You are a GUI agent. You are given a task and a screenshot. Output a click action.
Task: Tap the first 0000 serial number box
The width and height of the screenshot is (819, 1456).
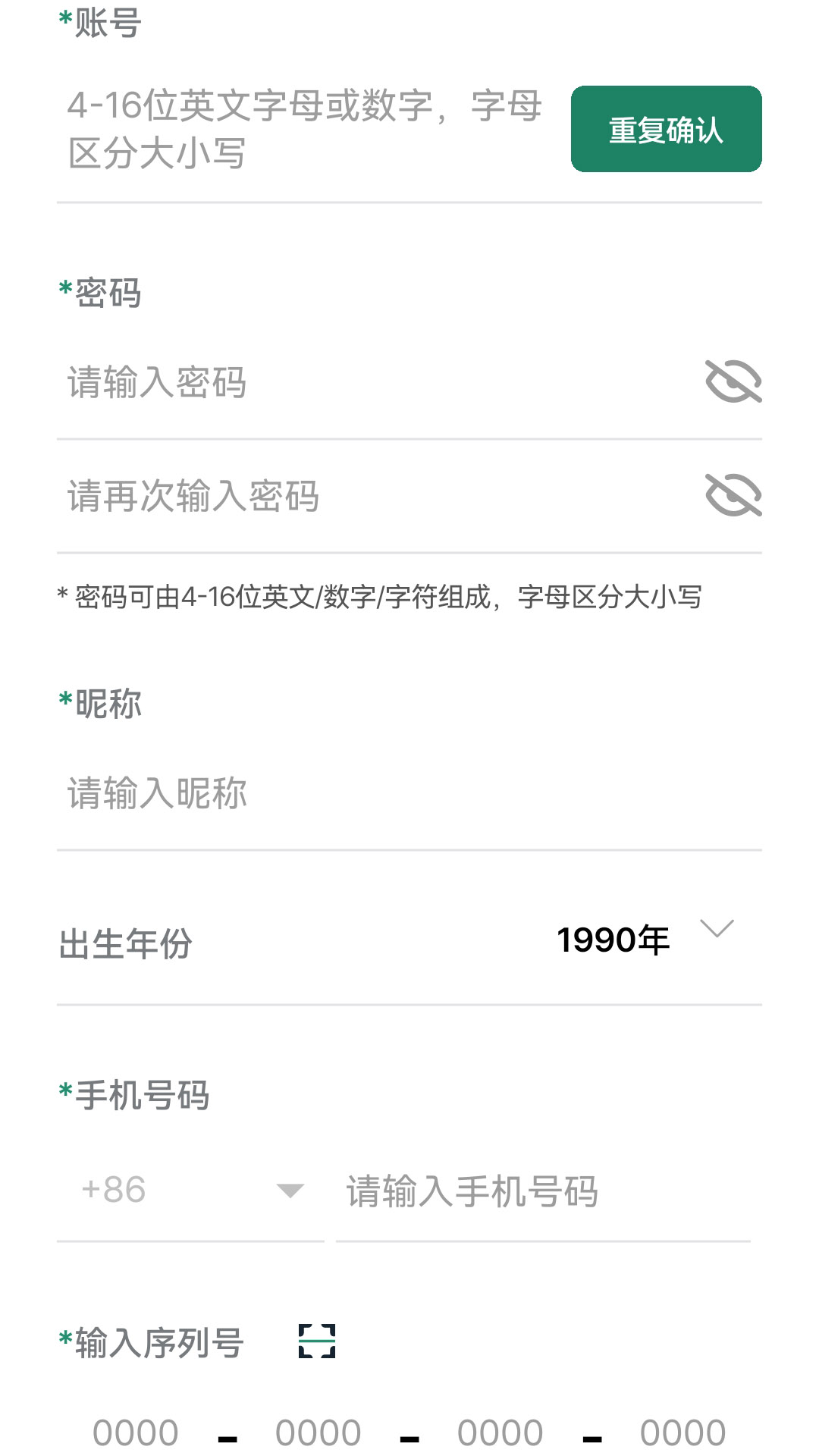(136, 1432)
